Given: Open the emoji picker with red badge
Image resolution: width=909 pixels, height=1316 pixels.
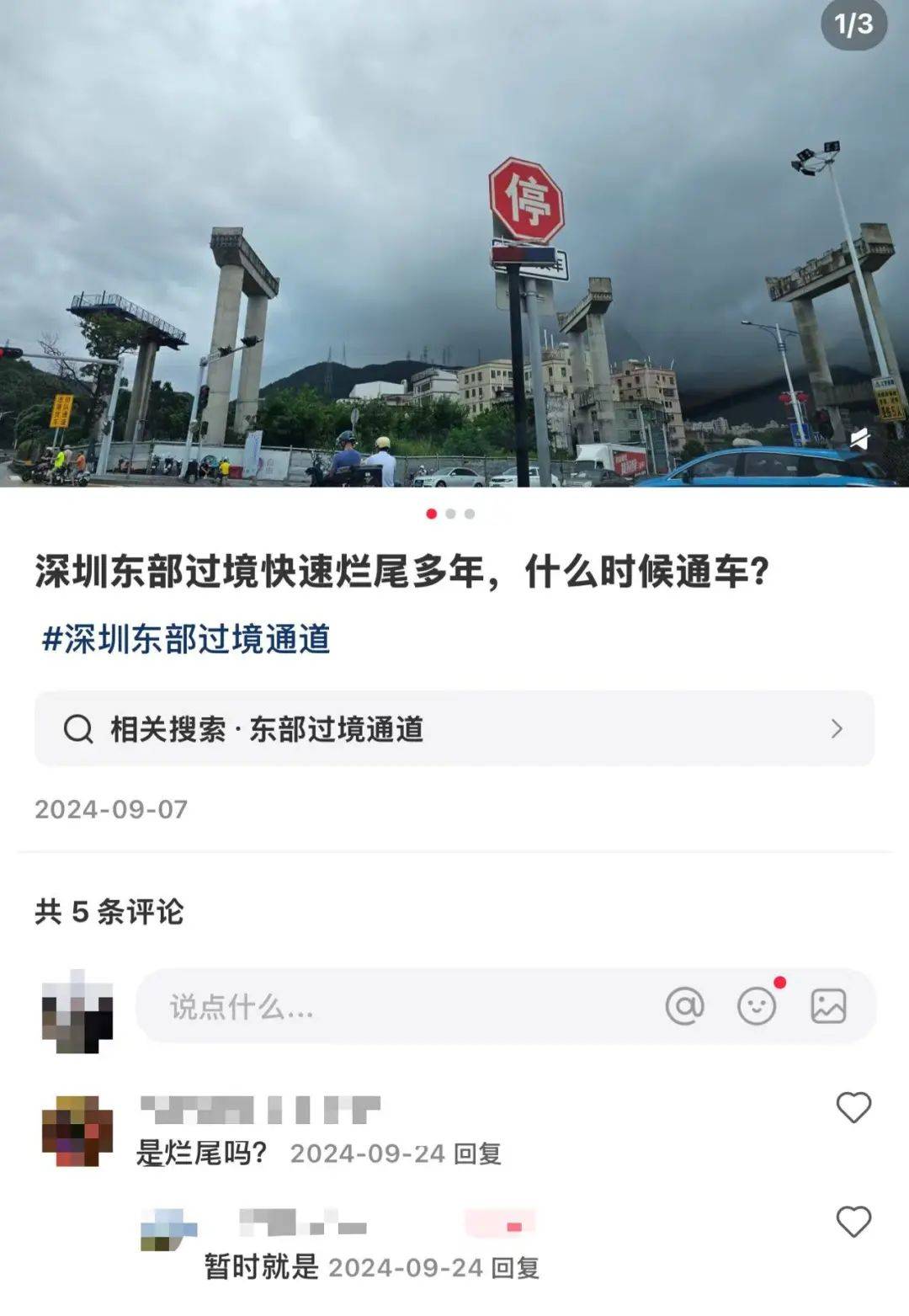Looking at the screenshot, I should [x=757, y=1005].
